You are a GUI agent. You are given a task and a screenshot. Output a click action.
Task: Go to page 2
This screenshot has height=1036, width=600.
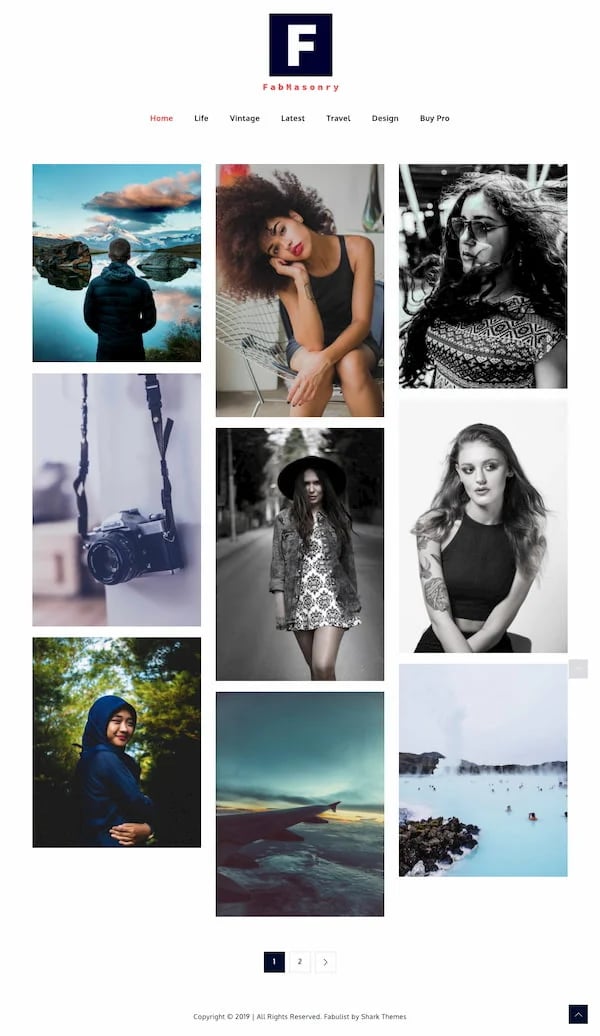299,962
